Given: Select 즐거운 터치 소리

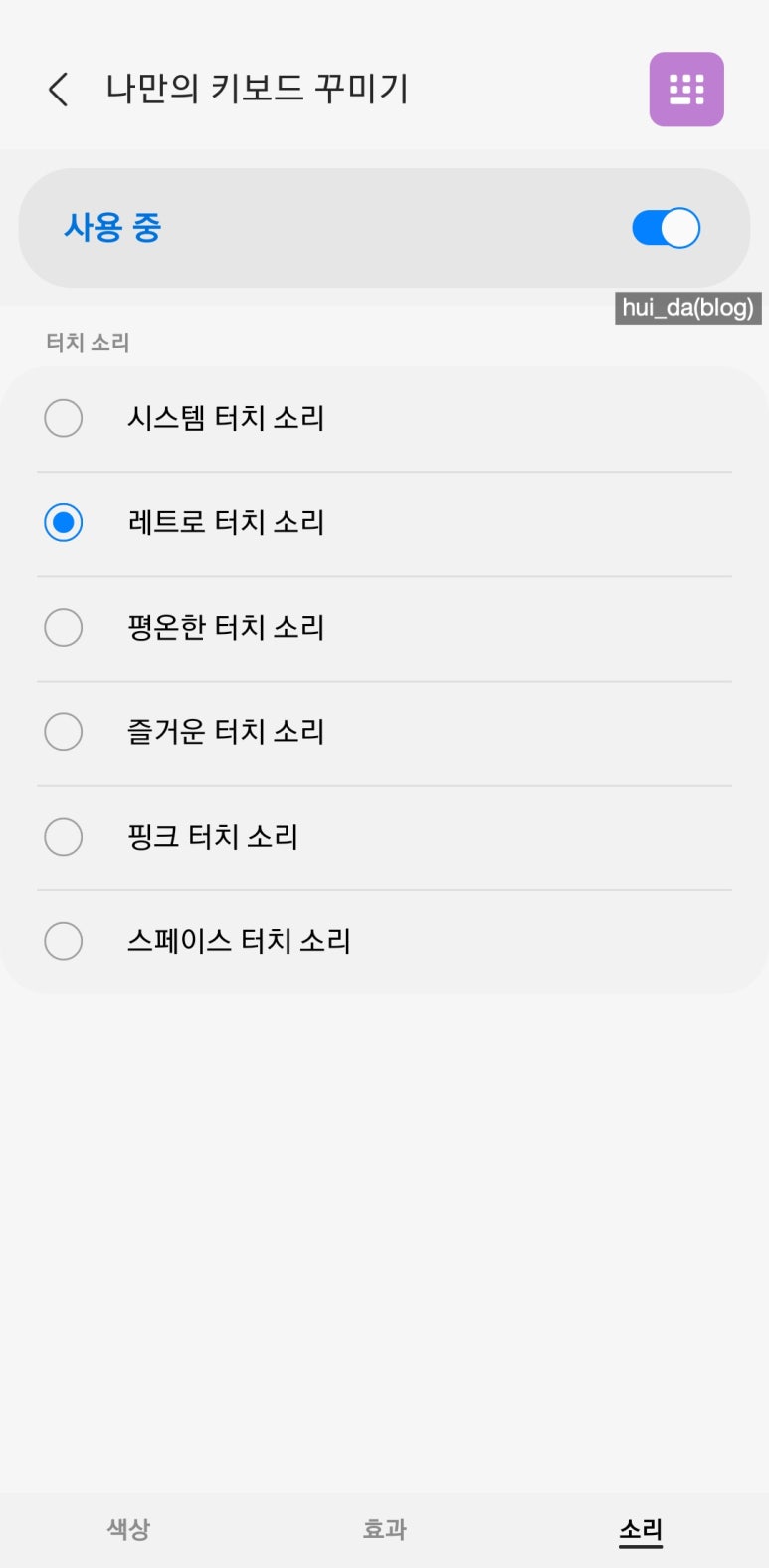Looking at the screenshot, I should click(x=384, y=732).
